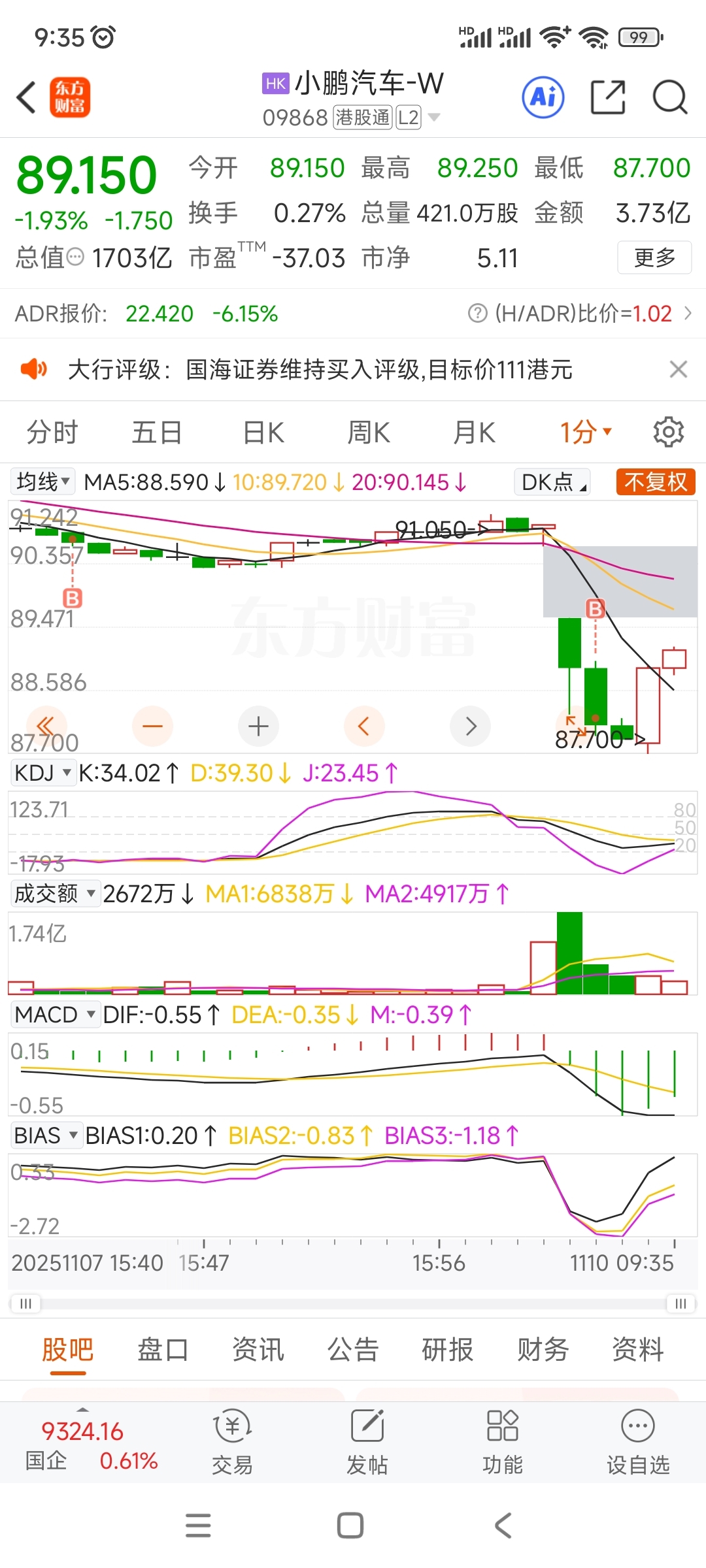
Task: Dismiss the 大行评级 notice banner
Action: click(679, 370)
